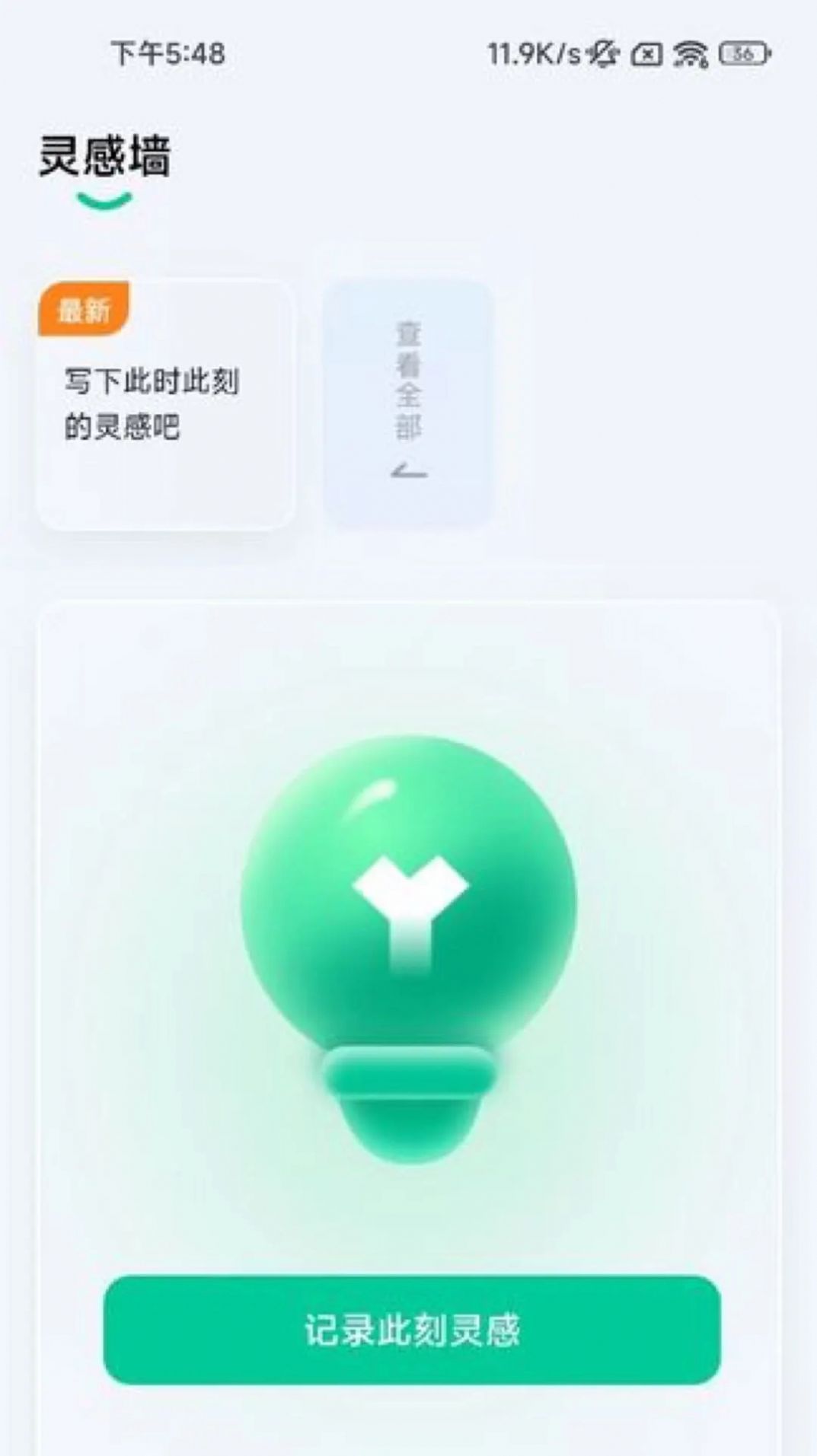Tap the green light bulb illustration
Screen dimensions: 817x1456
click(x=408, y=936)
